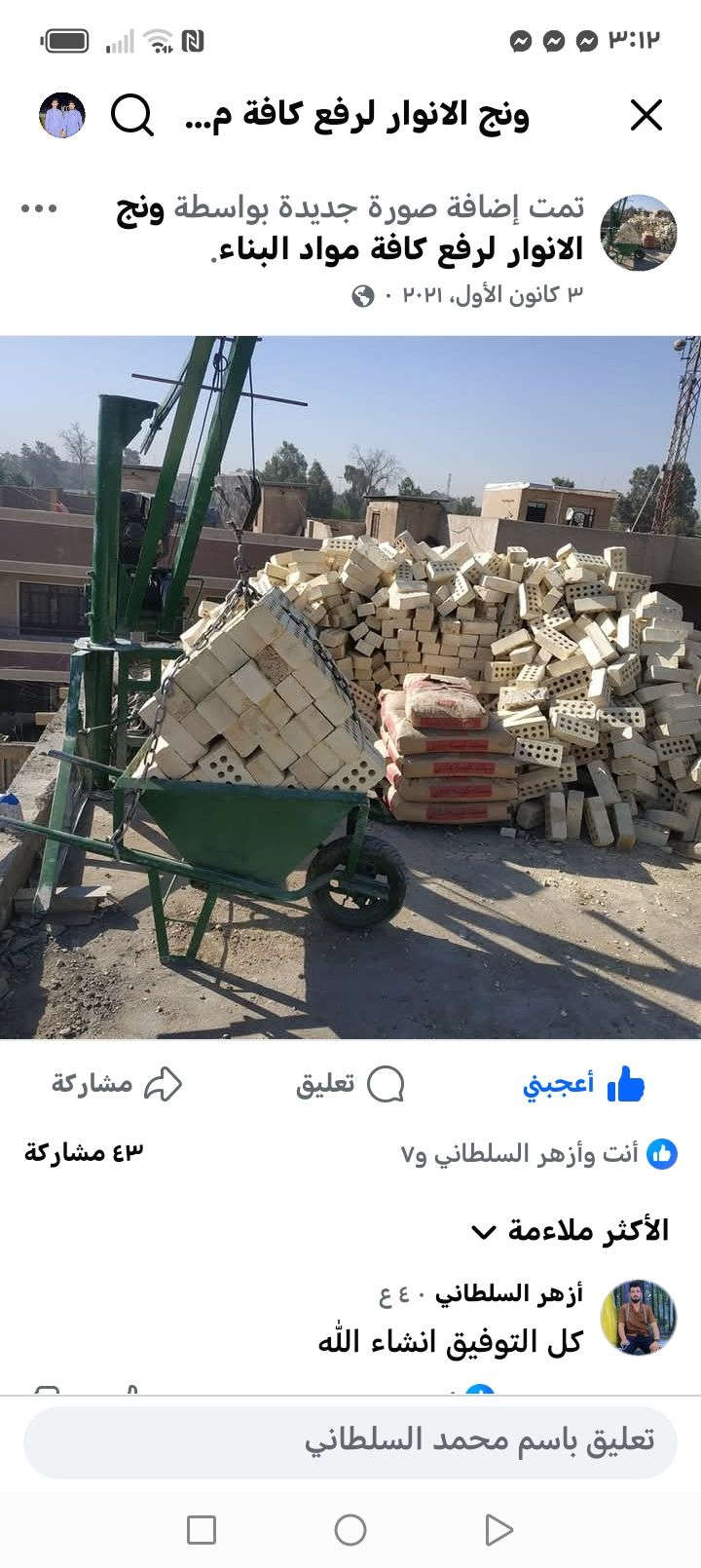Tap the تعليق comment button
Screen dimensions: 701x1568
click(350, 1084)
